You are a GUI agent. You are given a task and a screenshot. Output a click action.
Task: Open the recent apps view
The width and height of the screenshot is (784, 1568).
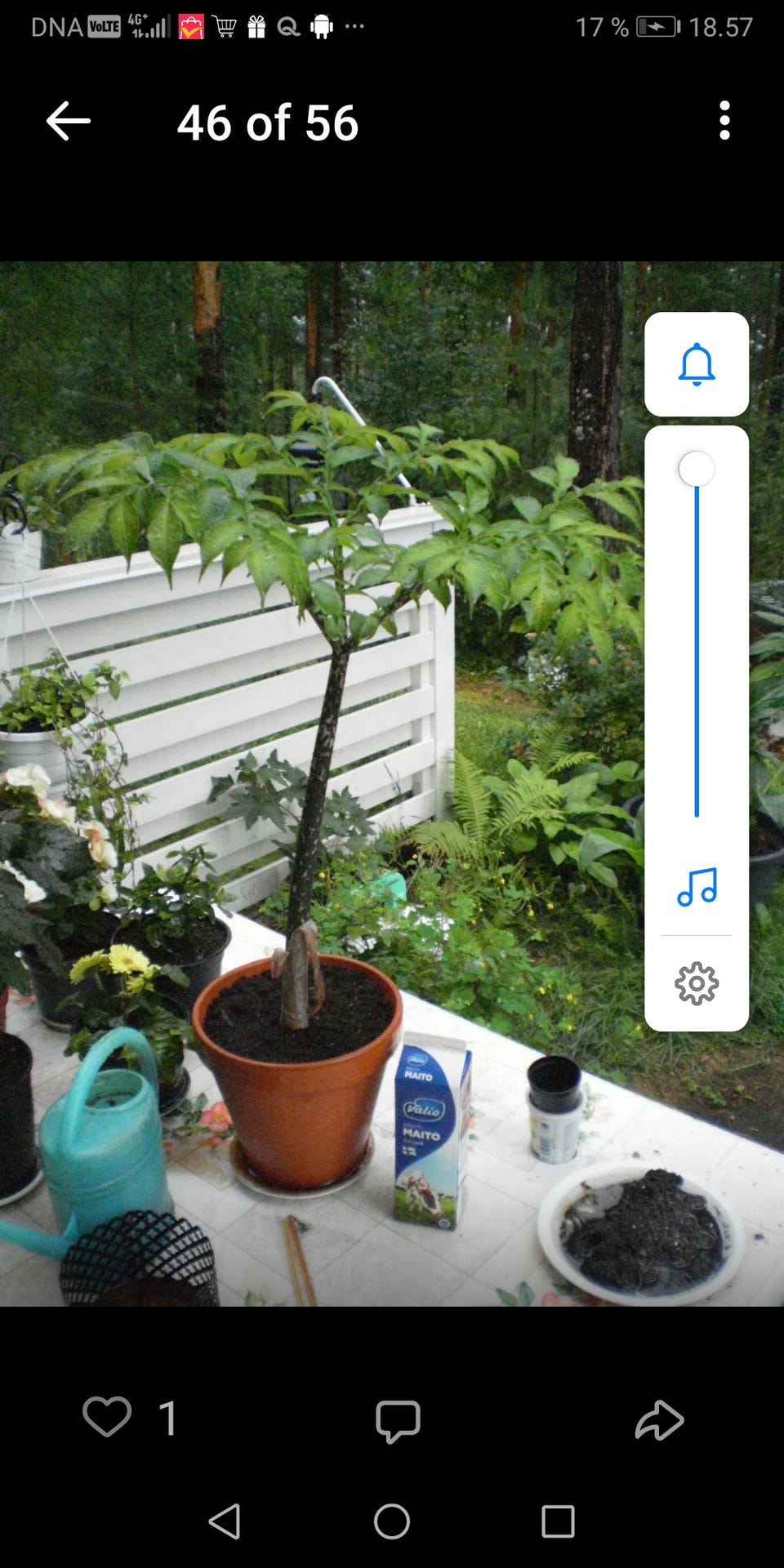(x=558, y=1521)
